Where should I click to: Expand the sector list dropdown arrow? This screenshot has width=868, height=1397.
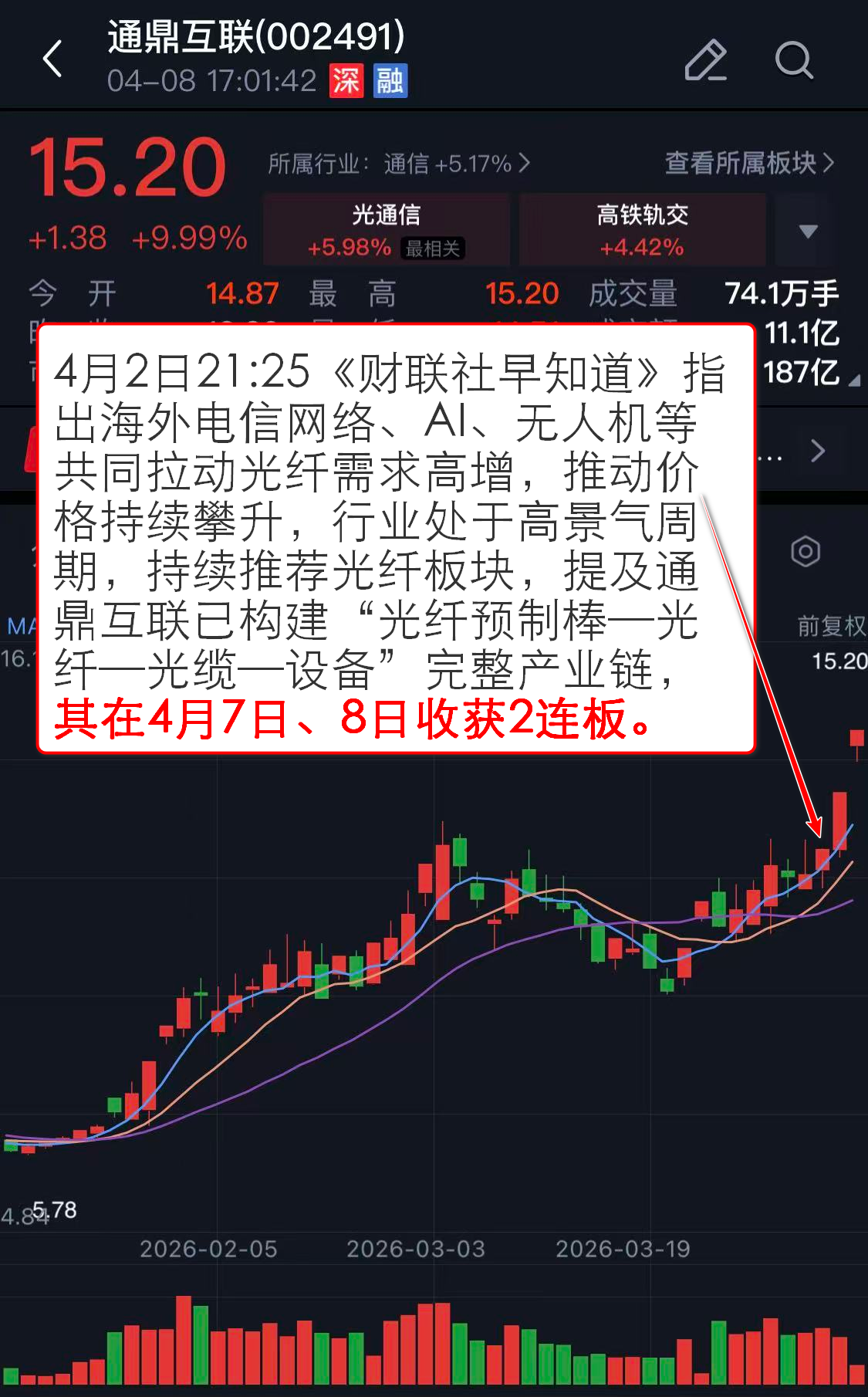pos(807,231)
